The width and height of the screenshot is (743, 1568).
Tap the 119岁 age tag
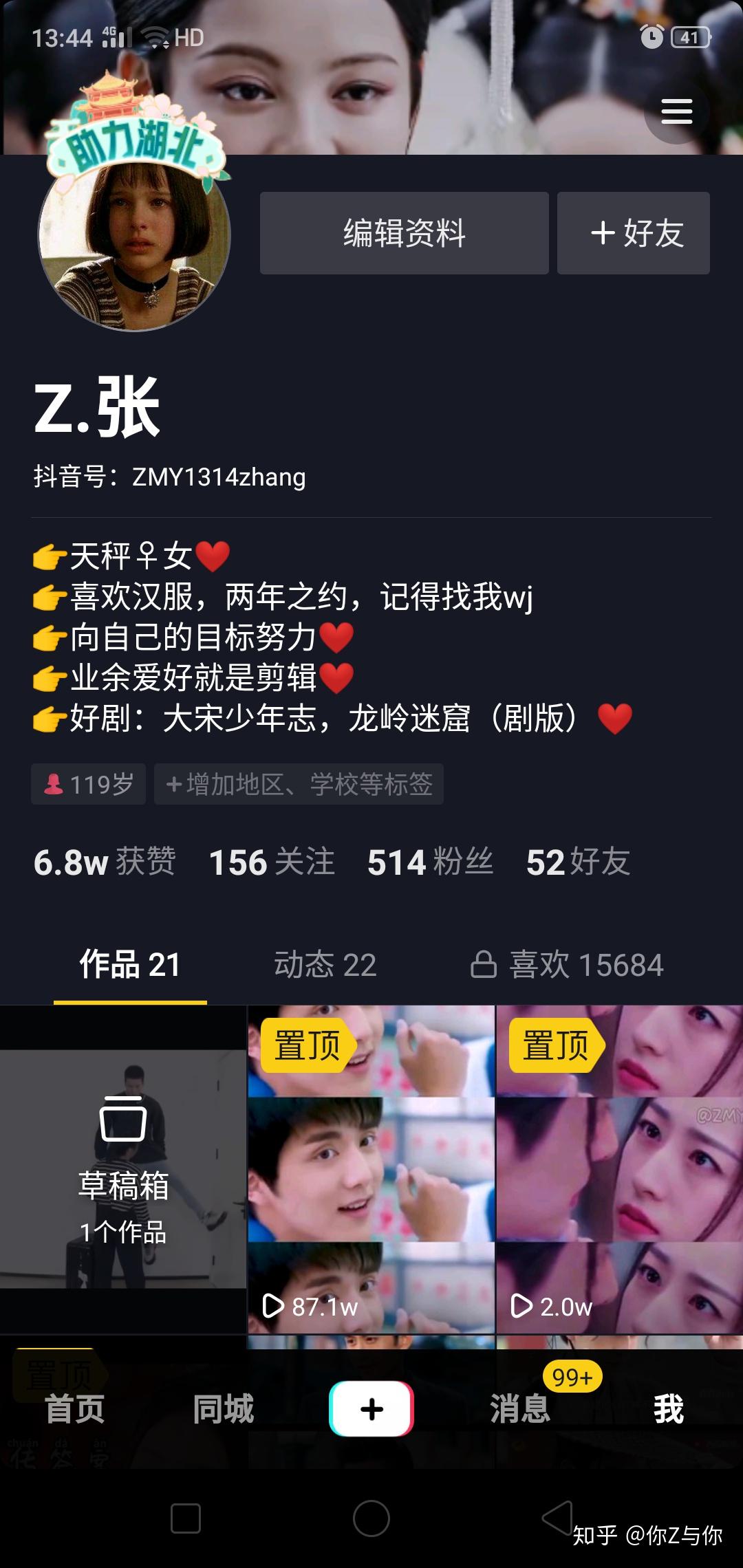coord(88,784)
